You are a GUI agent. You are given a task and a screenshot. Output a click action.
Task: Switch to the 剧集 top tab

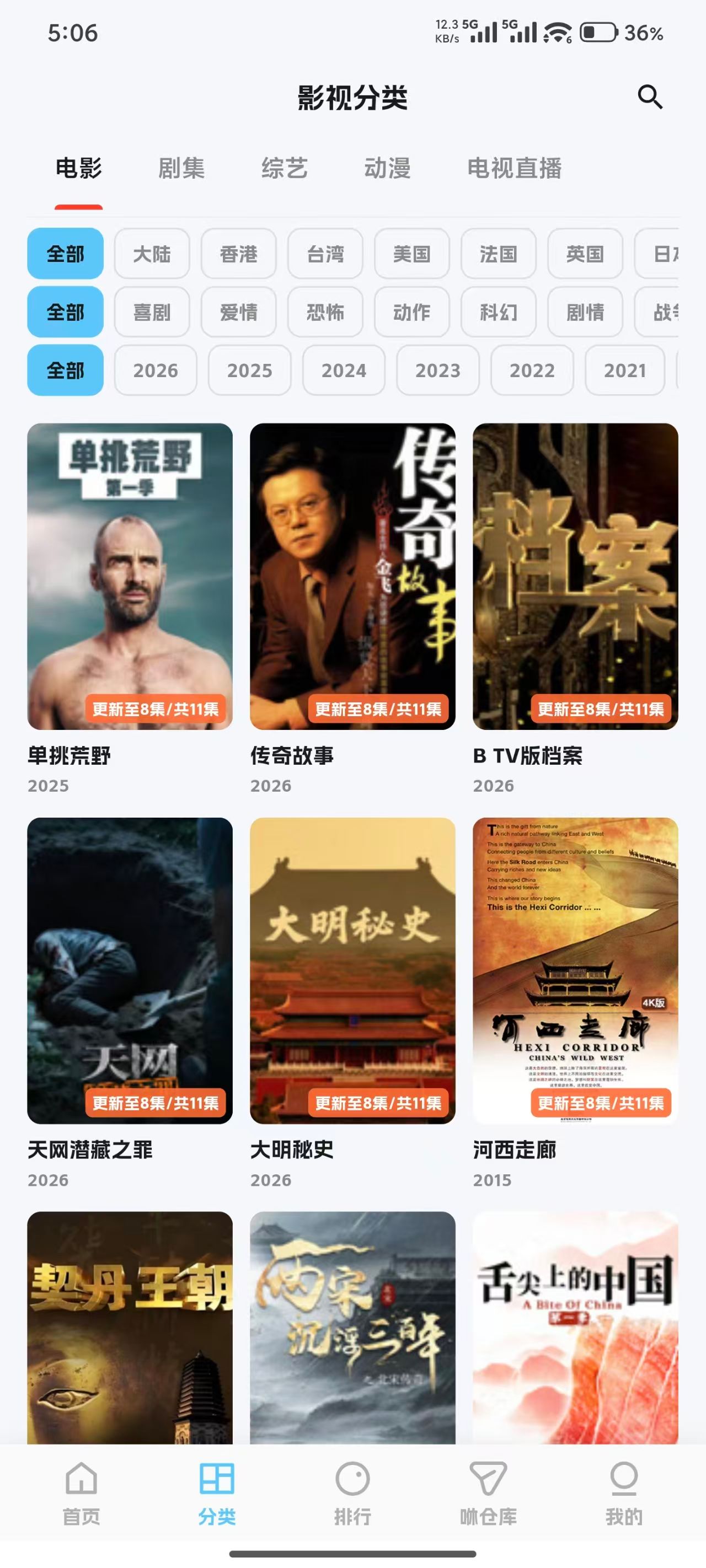click(181, 168)
